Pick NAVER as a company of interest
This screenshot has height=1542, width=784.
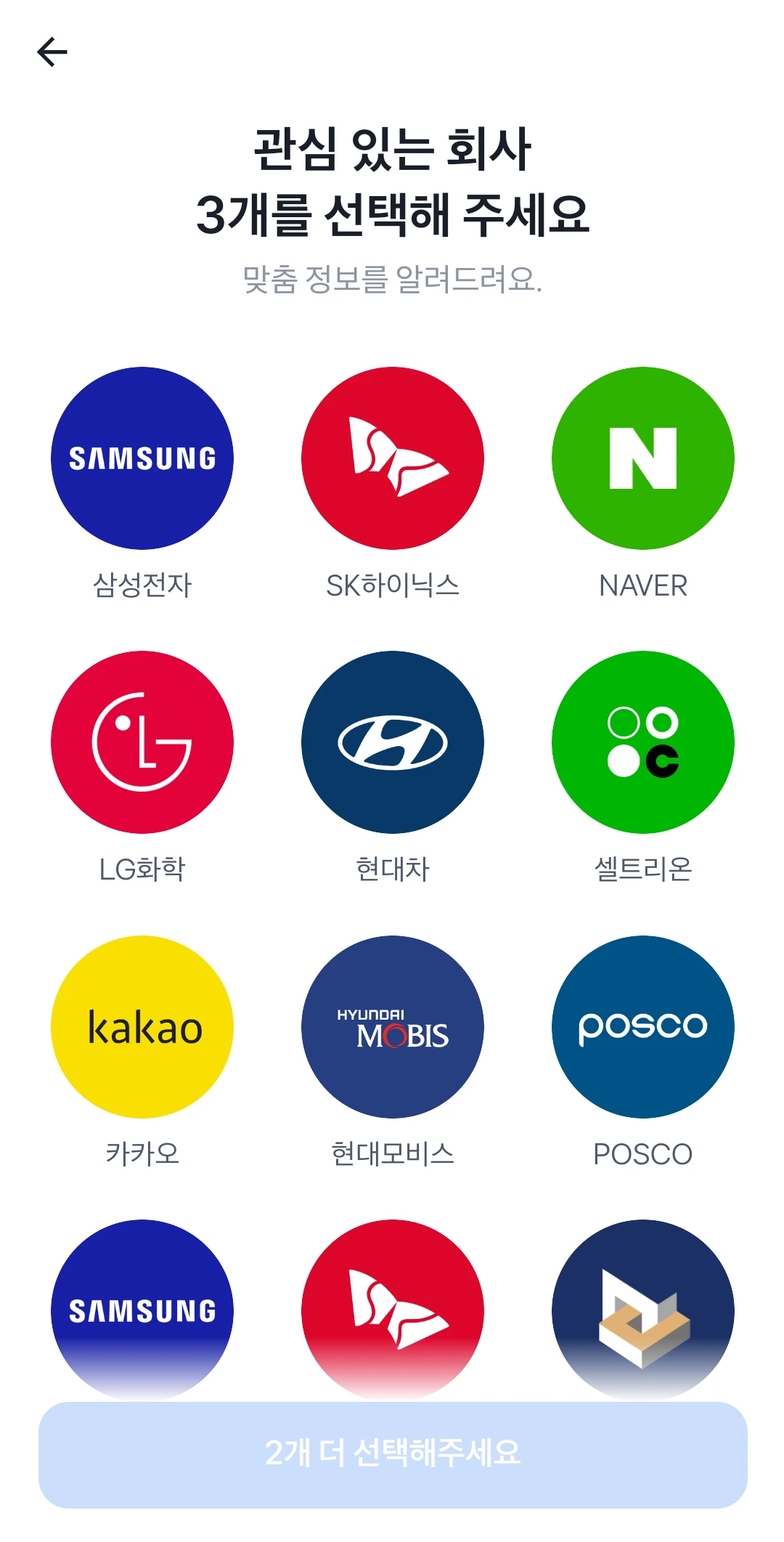coord(643,458)
